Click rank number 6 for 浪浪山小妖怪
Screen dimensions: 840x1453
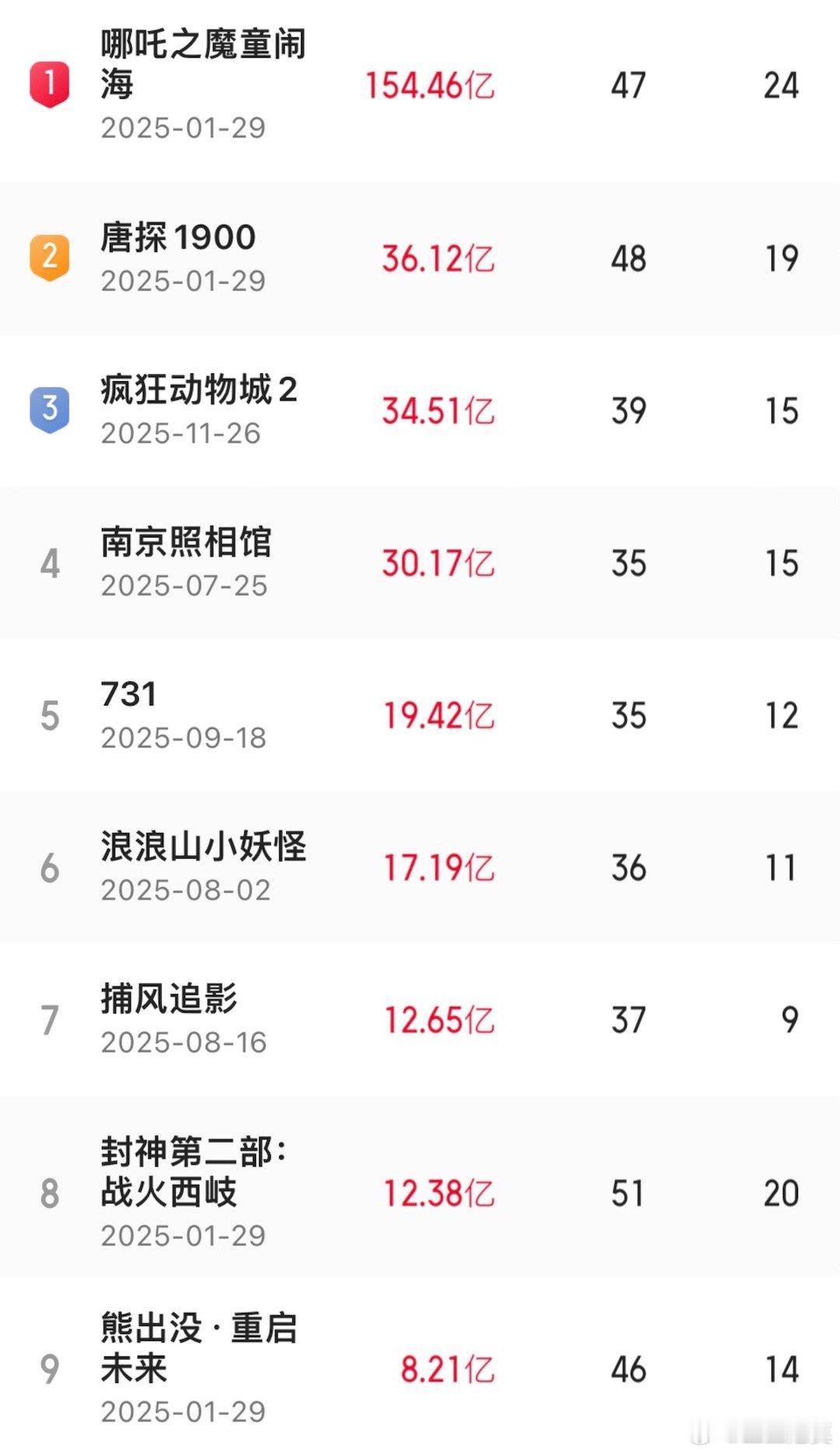tap(51, 870)
